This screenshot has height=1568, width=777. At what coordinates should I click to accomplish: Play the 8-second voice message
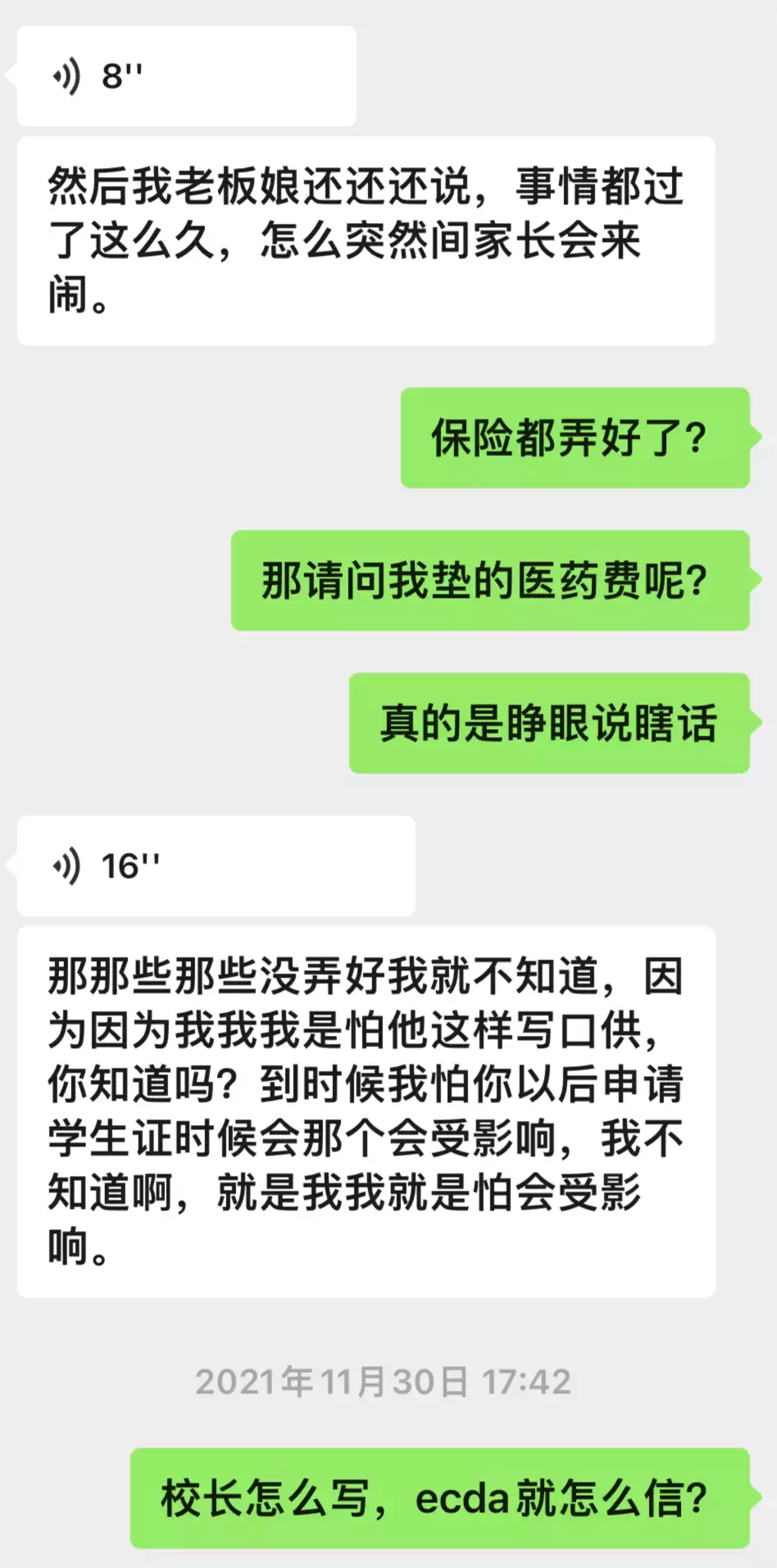click(x=184, y=75)
